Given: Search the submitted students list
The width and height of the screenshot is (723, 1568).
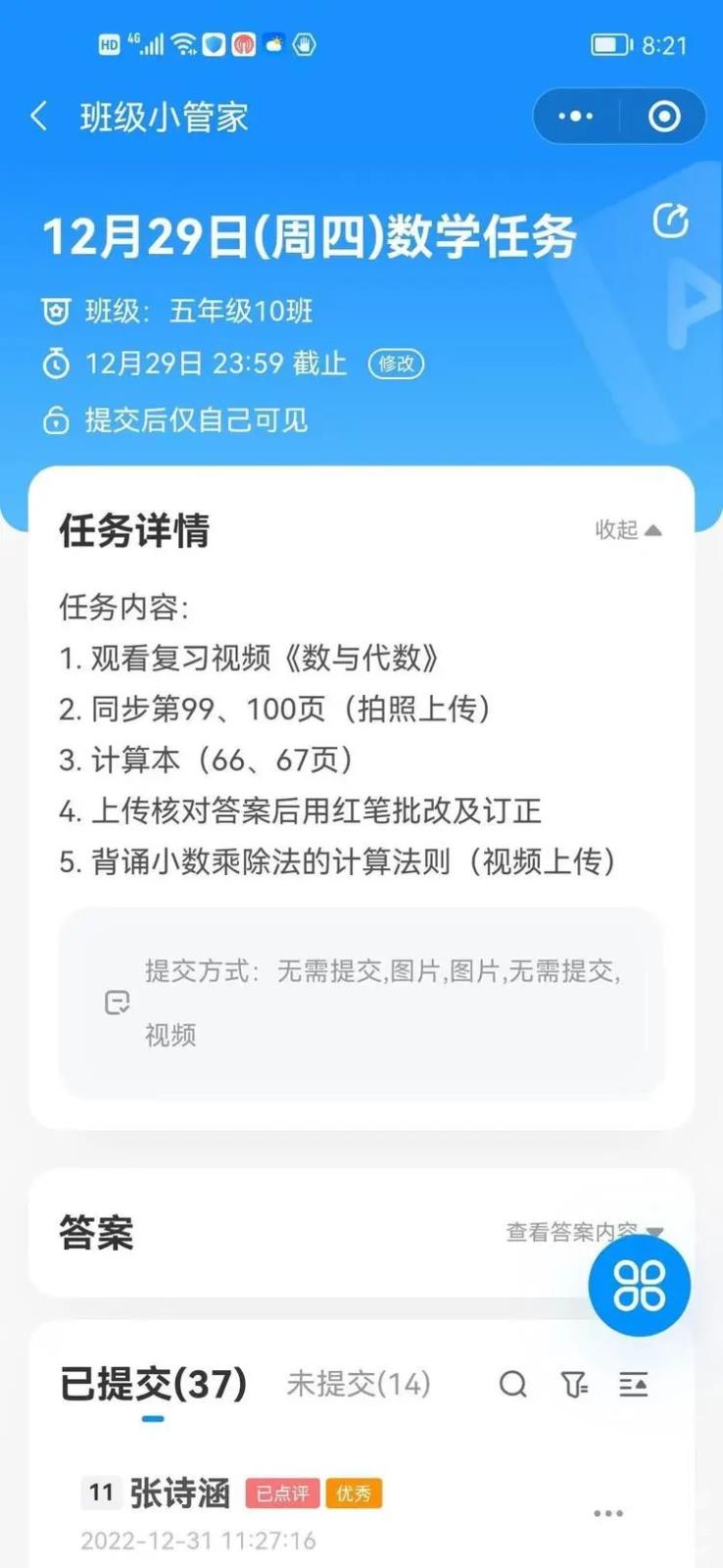Looking at the screenshot, I should [x=512, y=1385].
